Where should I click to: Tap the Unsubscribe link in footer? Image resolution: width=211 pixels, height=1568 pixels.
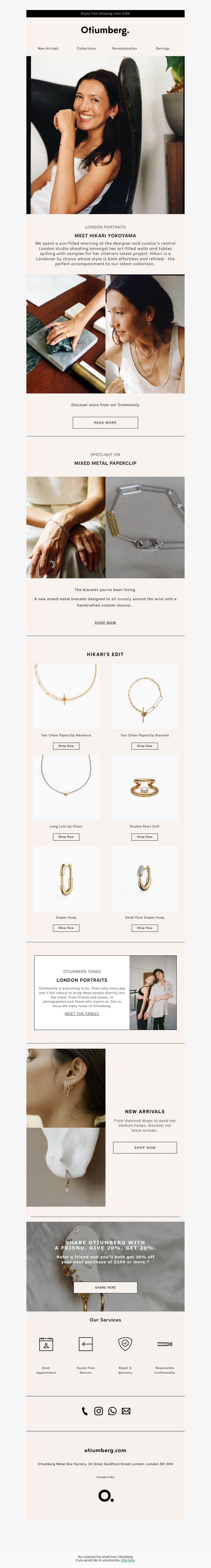coord(105,1477)
